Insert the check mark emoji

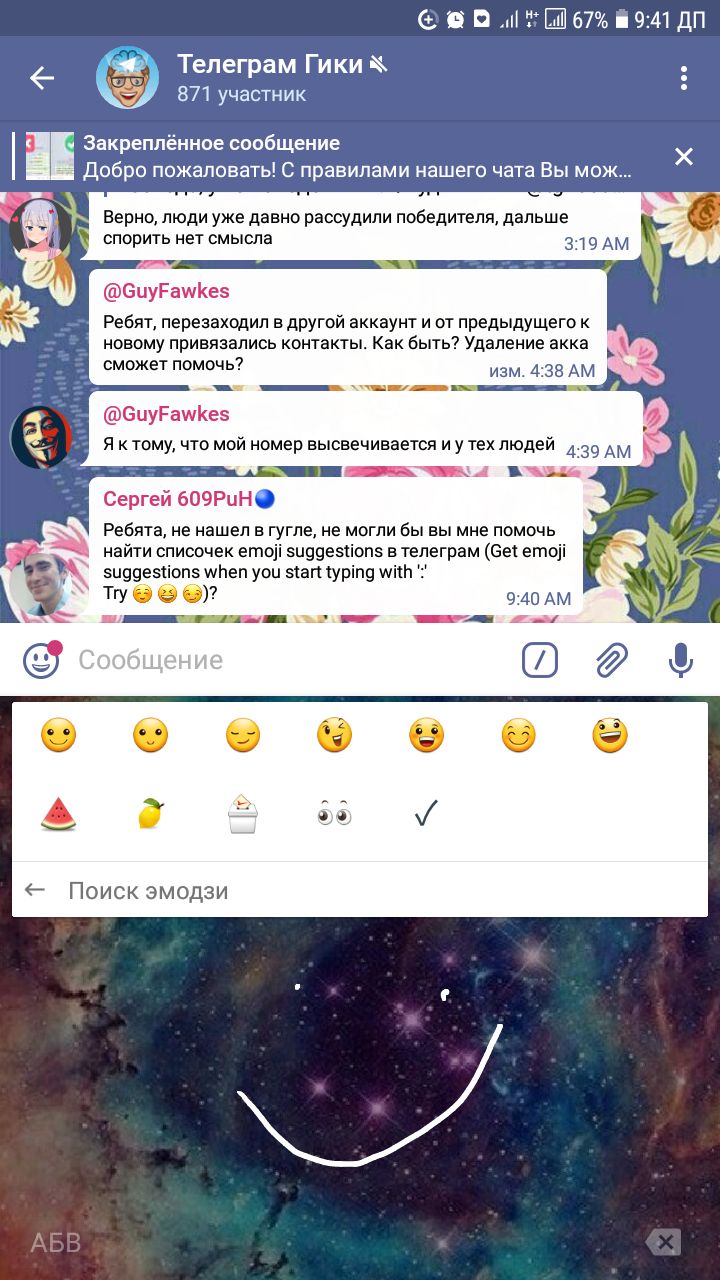point(426,816)
